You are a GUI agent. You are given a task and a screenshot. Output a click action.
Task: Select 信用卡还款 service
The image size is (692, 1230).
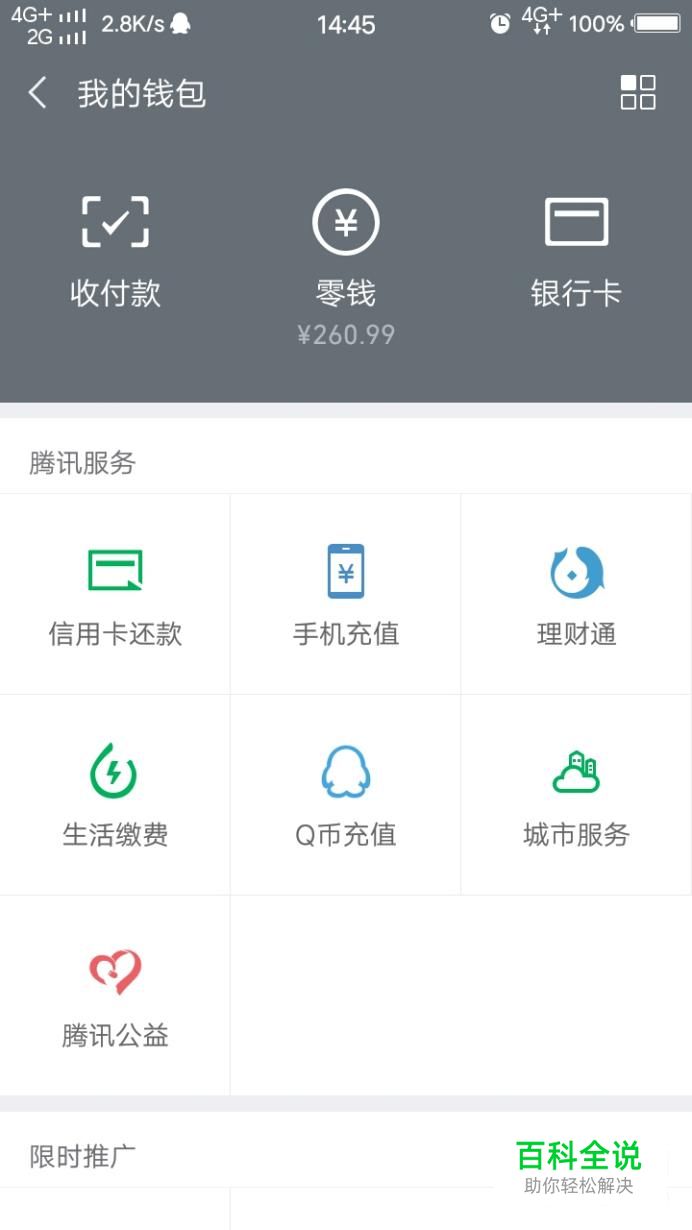click(x=115, y=594)
